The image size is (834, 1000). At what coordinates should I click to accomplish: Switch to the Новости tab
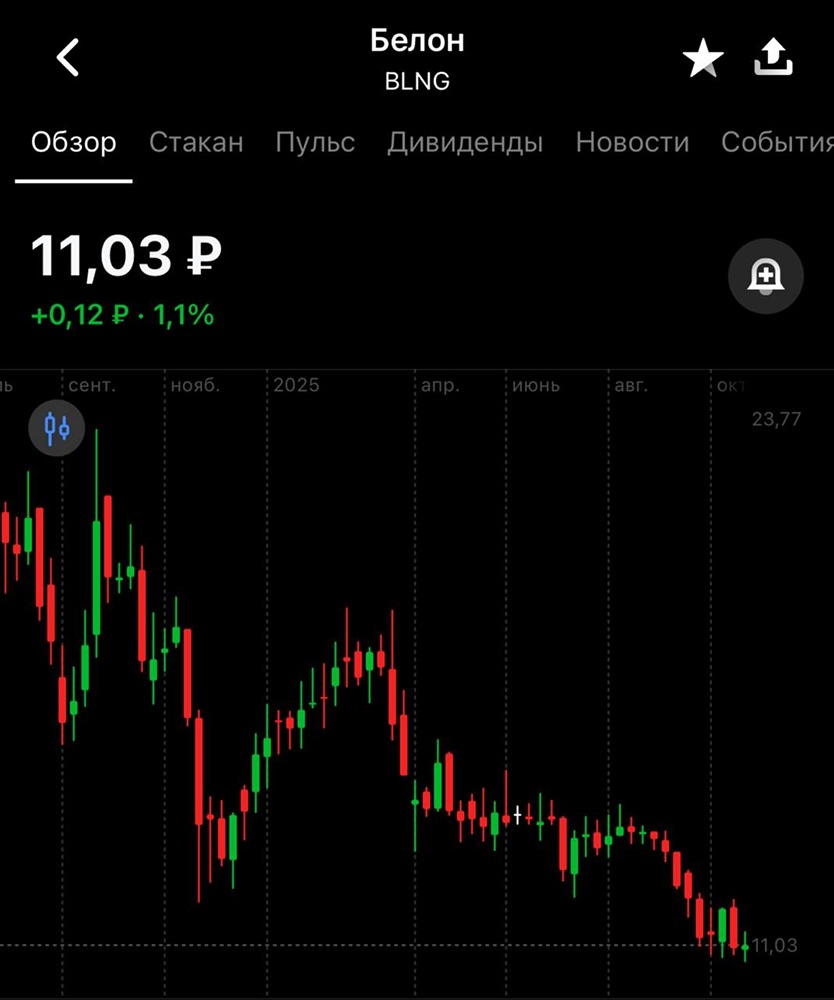[632, 142]
